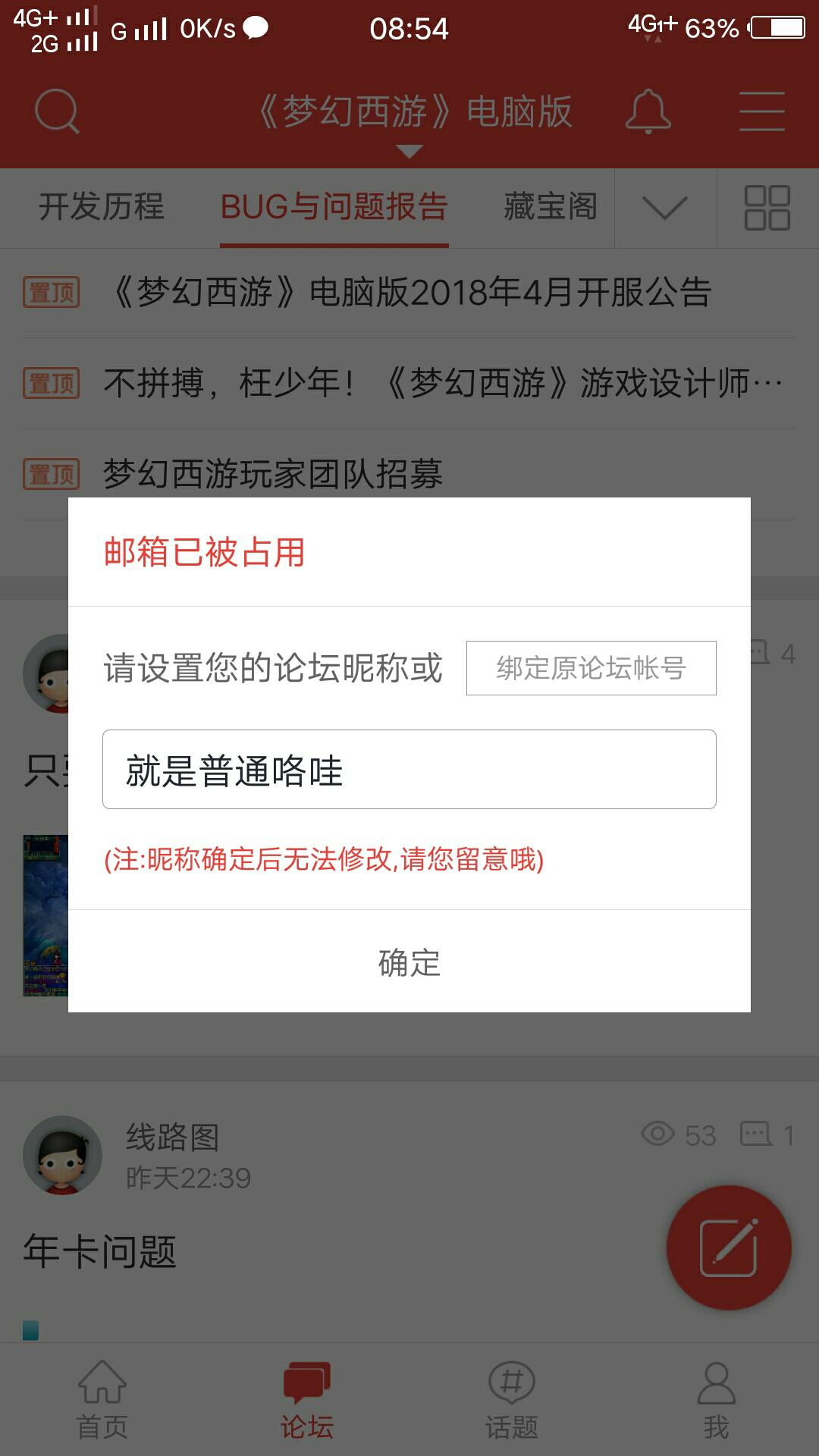The height and width of the screenshot is (1456, 819).
Task: Open the grid view icon
Action: (x=767, y=207)
